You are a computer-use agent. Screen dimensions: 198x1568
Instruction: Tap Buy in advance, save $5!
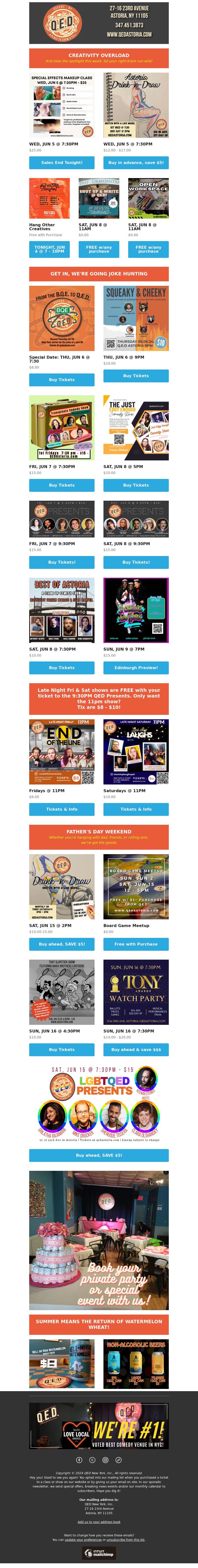coord(136,163)
